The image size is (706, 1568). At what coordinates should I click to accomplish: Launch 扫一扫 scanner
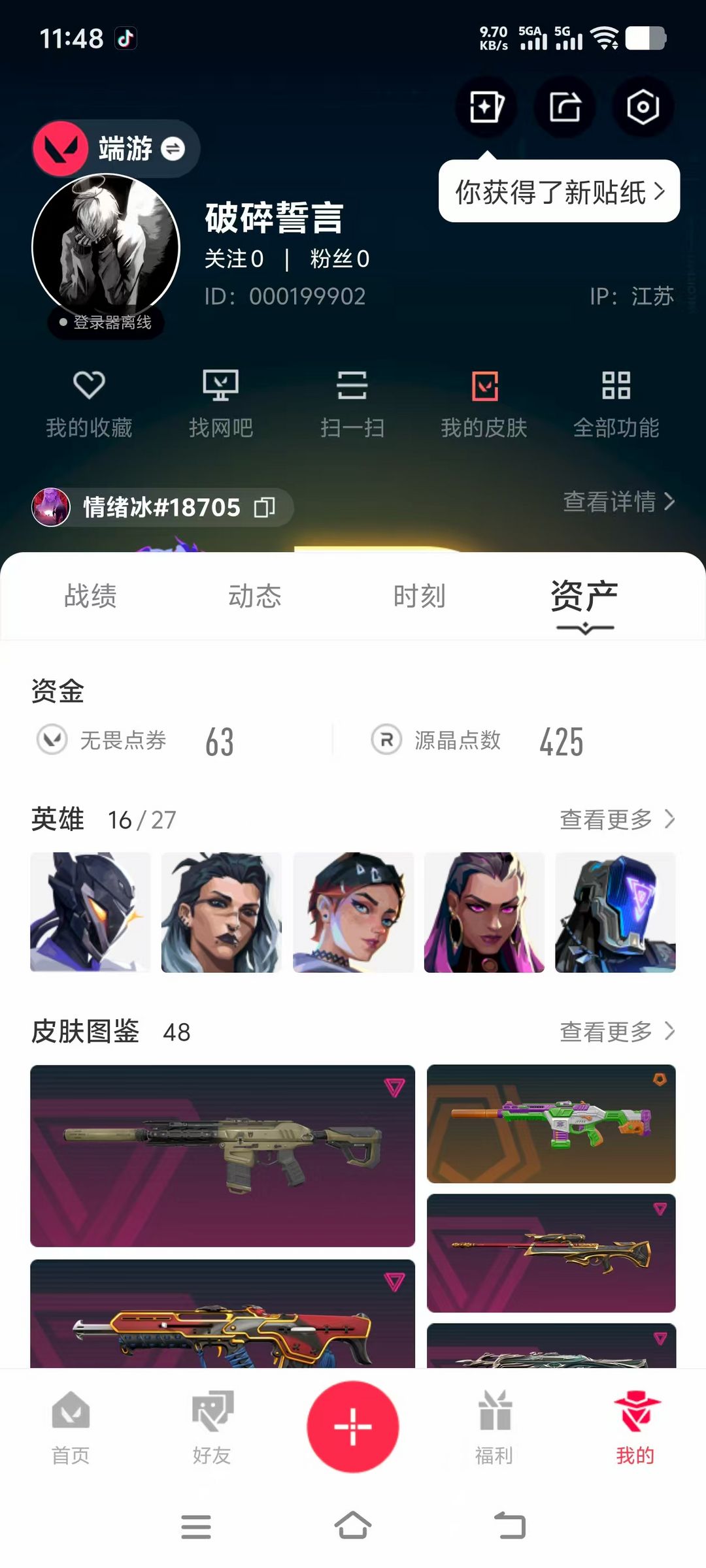click(x=352, y=404)
